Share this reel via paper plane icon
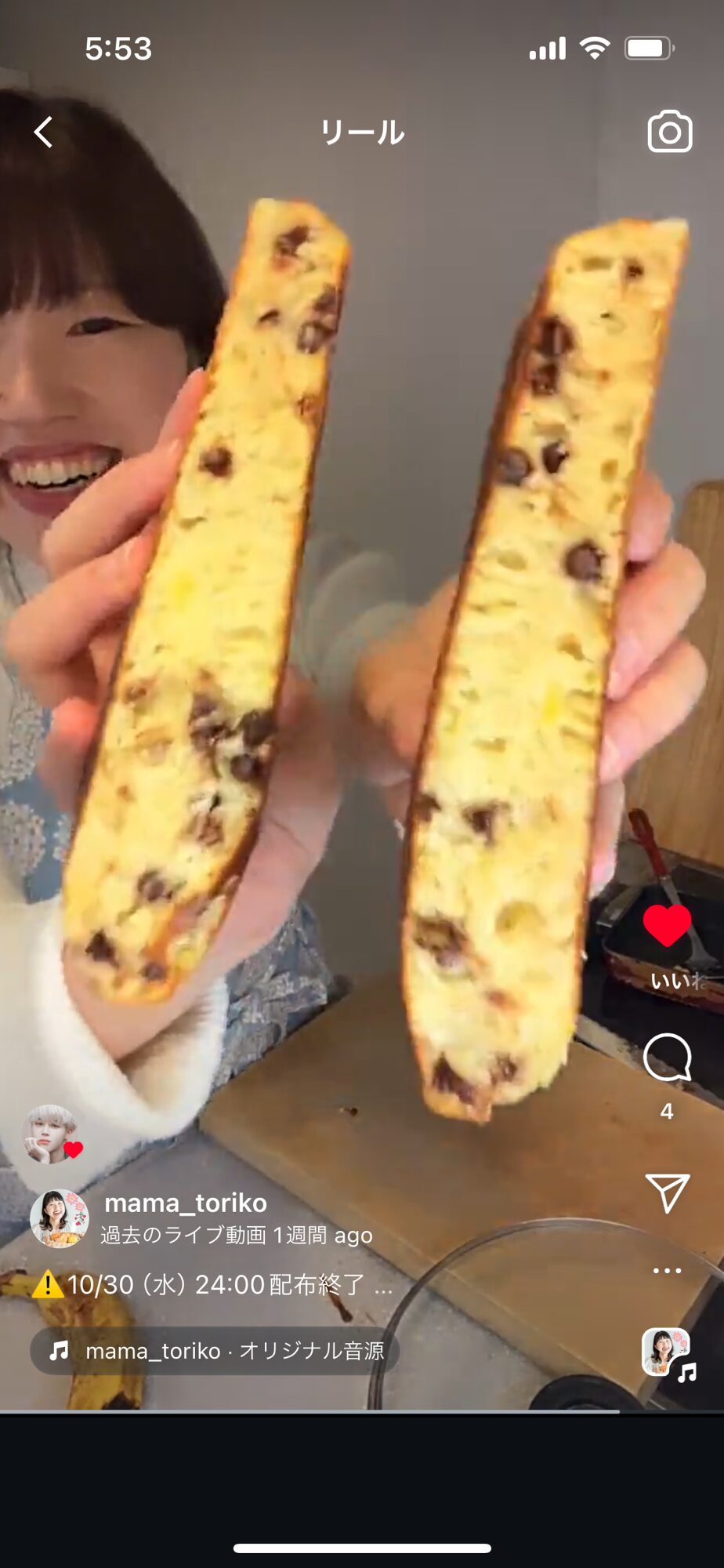 (667, 1192)
